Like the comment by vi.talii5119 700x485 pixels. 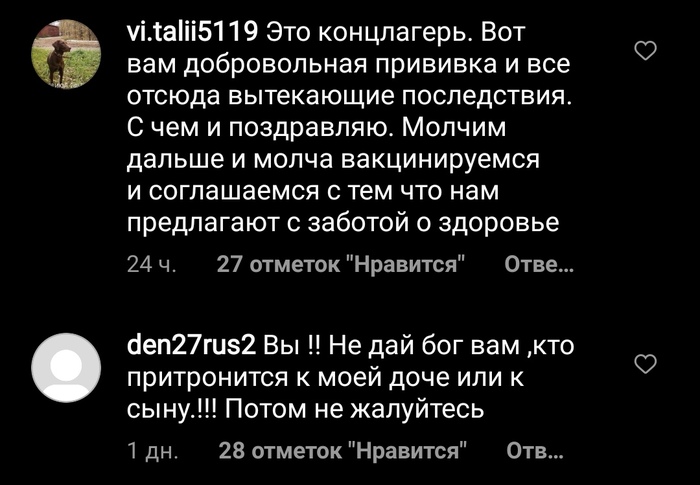(646, 50)
